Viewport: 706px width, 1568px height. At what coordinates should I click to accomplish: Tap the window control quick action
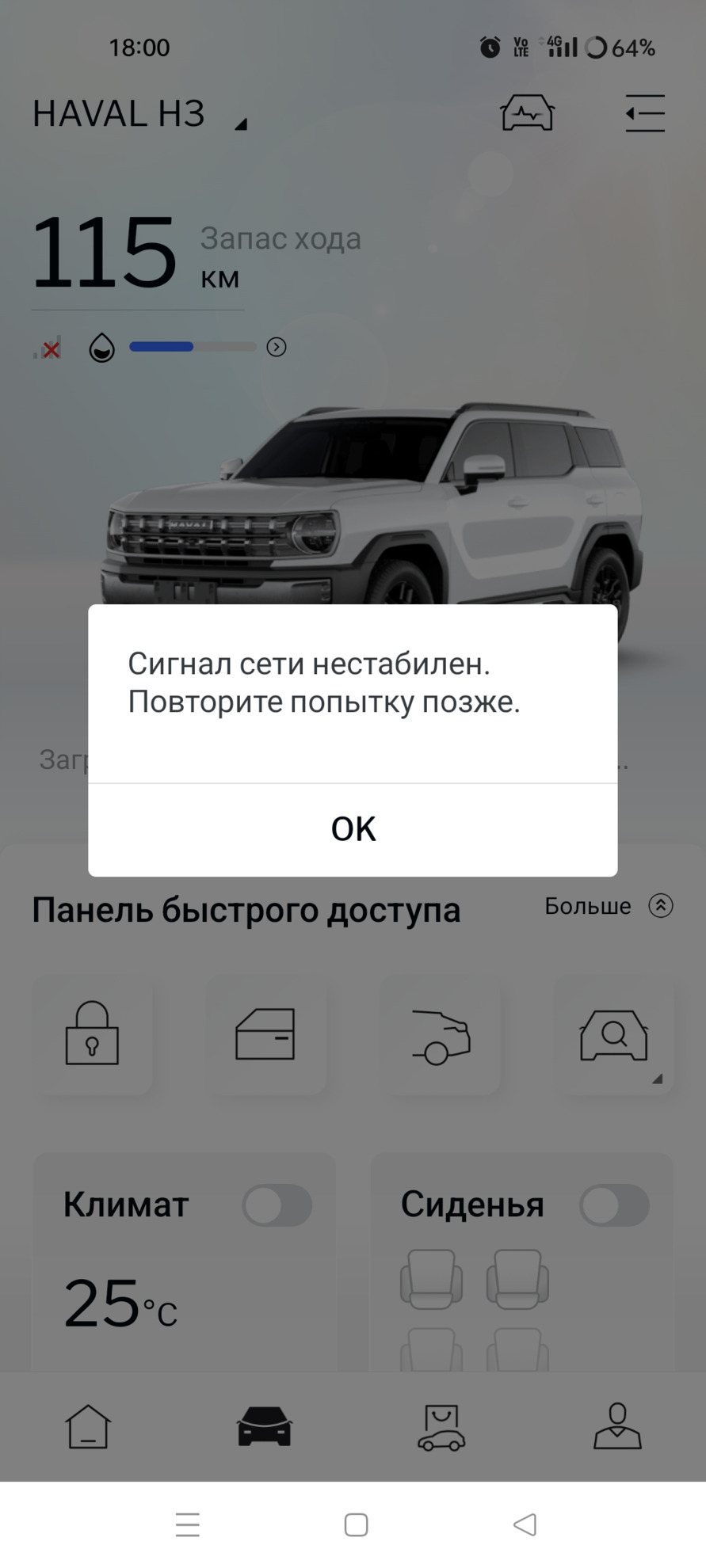[x=265, y=1034]
